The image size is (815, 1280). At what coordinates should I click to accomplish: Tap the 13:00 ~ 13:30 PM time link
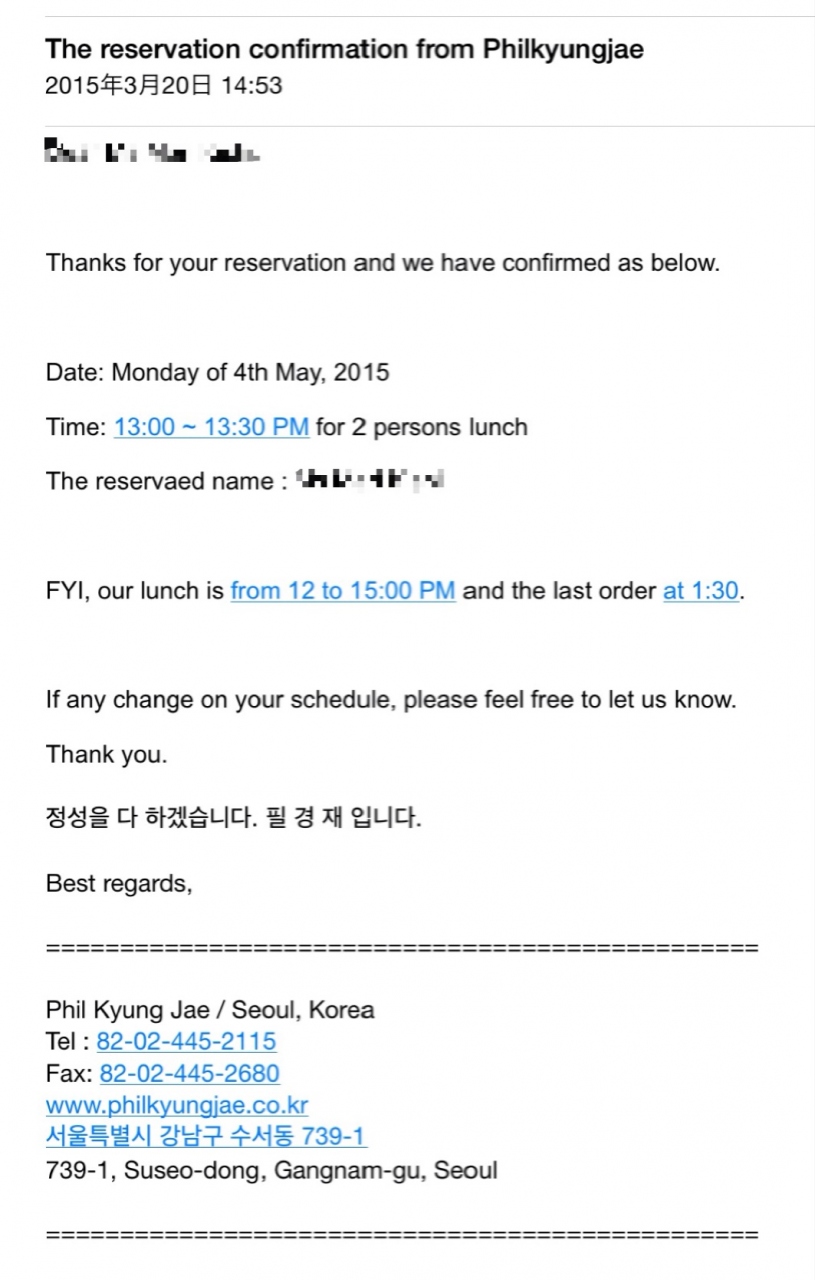(211, 427)
